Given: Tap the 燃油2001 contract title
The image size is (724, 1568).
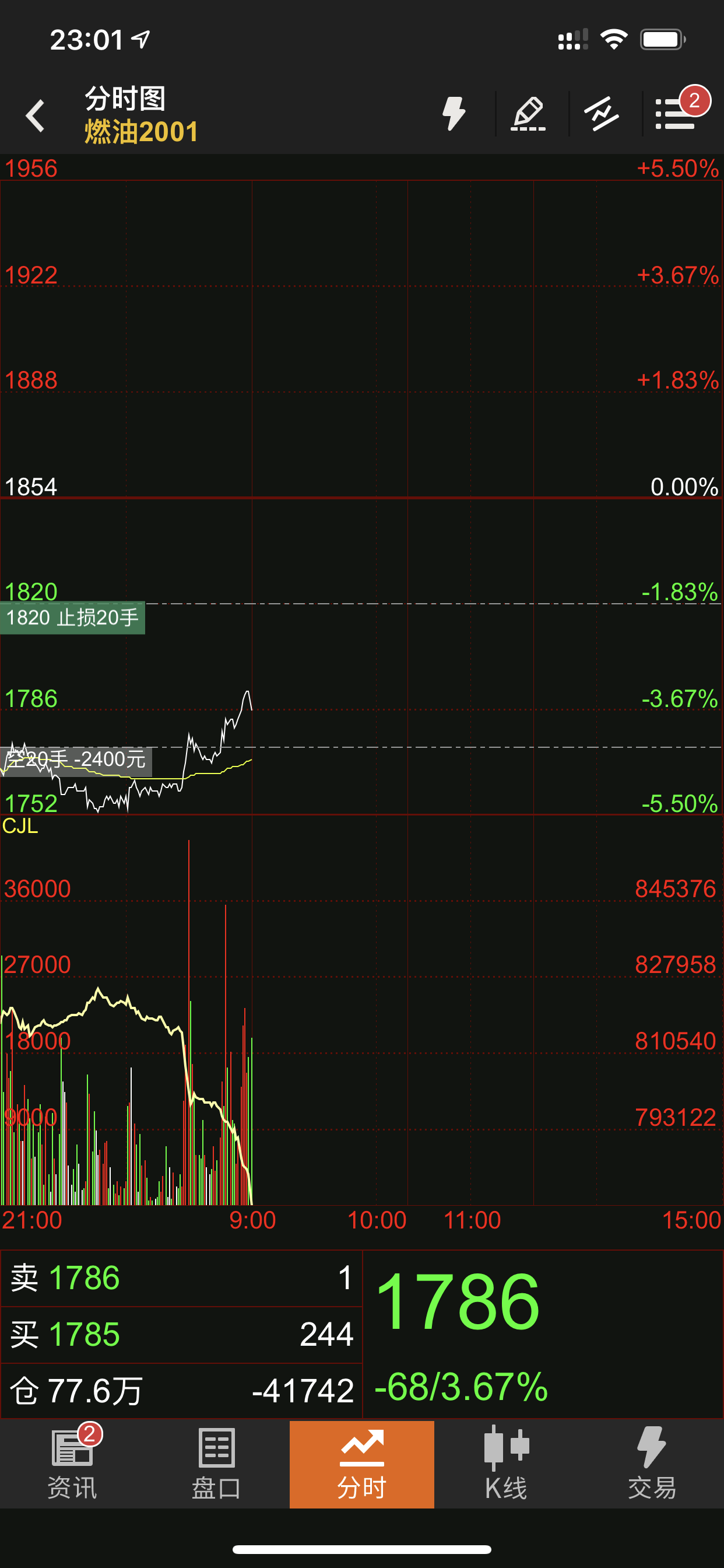Looking at the screenshot, I should point(141,131).
